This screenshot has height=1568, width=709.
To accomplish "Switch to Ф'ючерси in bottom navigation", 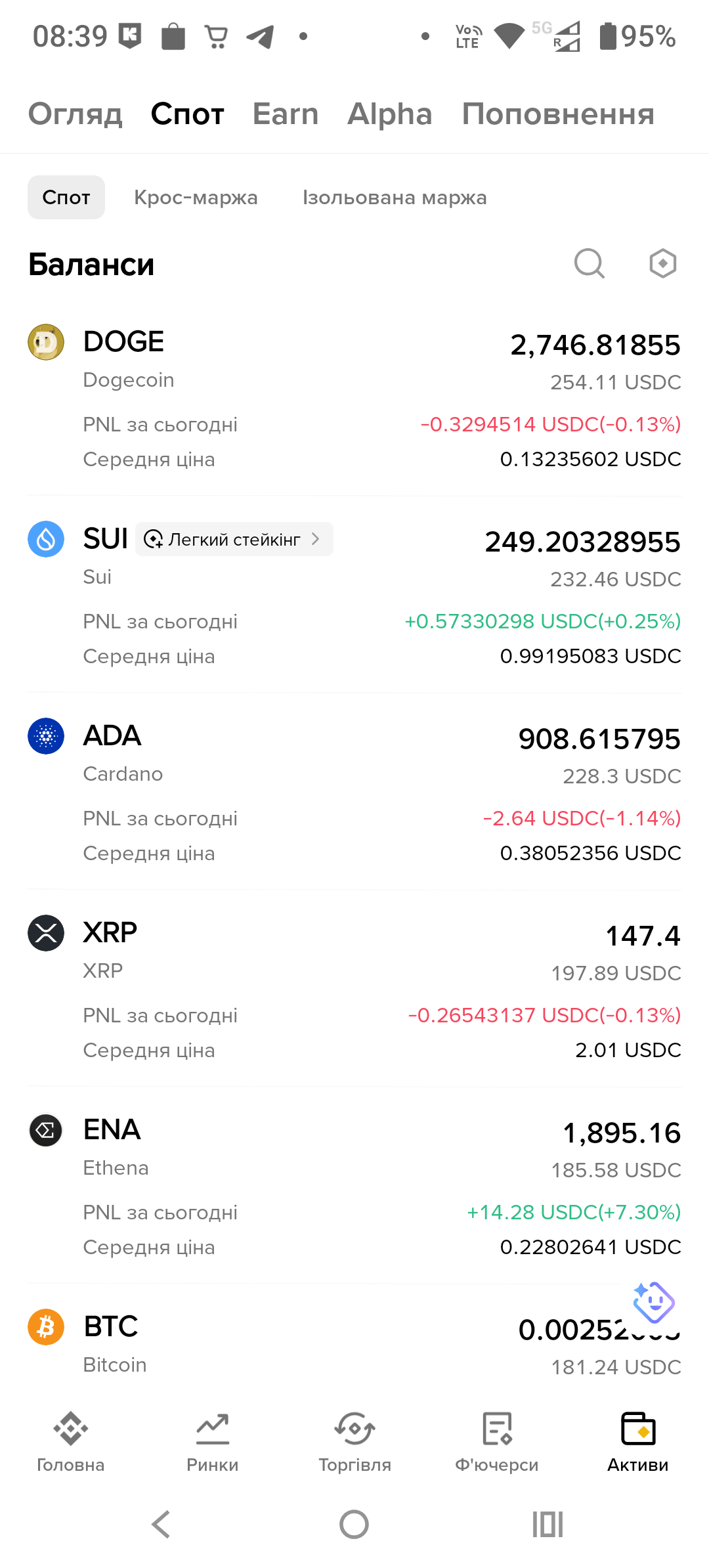I will click(x=496, y=1441).
